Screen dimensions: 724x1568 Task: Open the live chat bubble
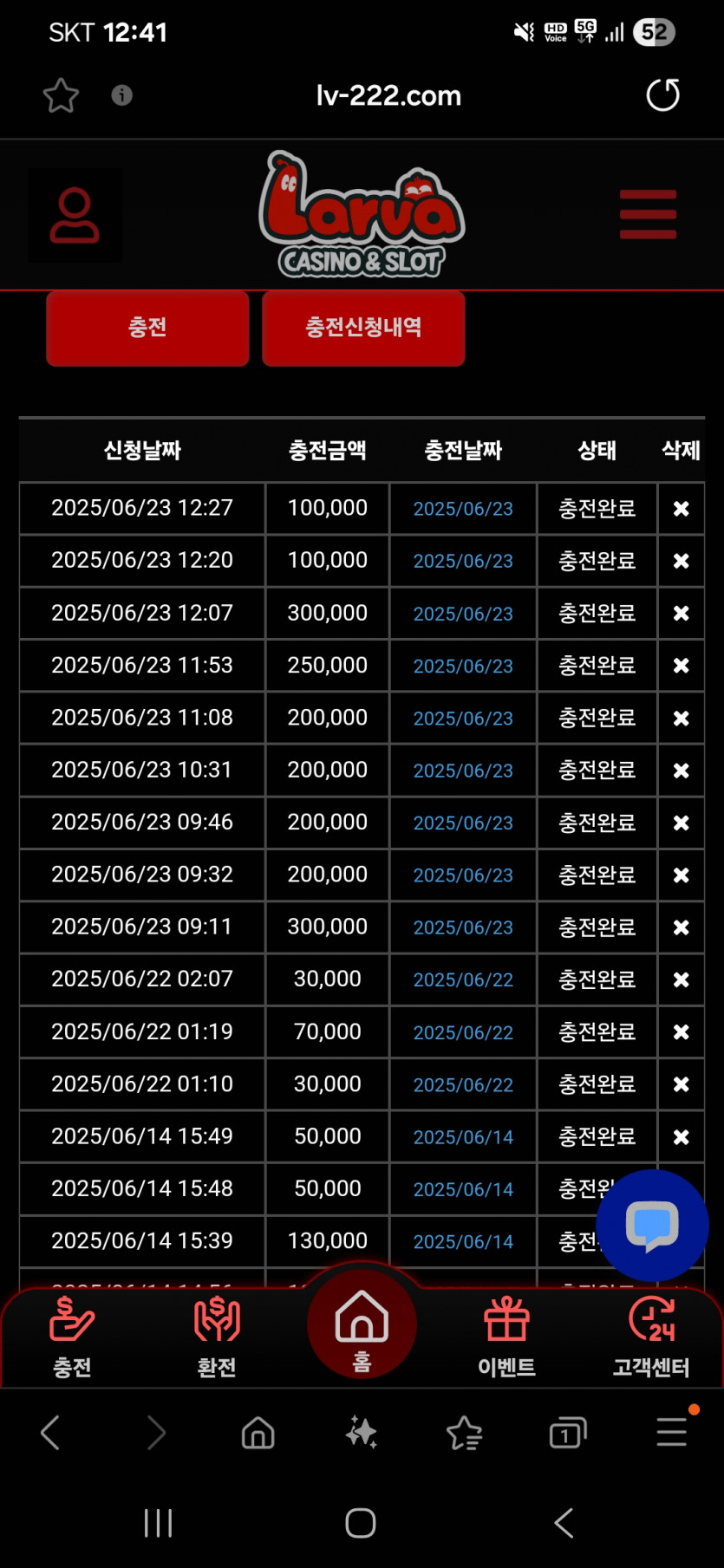pyautogui.click(x=652, y=1226)
